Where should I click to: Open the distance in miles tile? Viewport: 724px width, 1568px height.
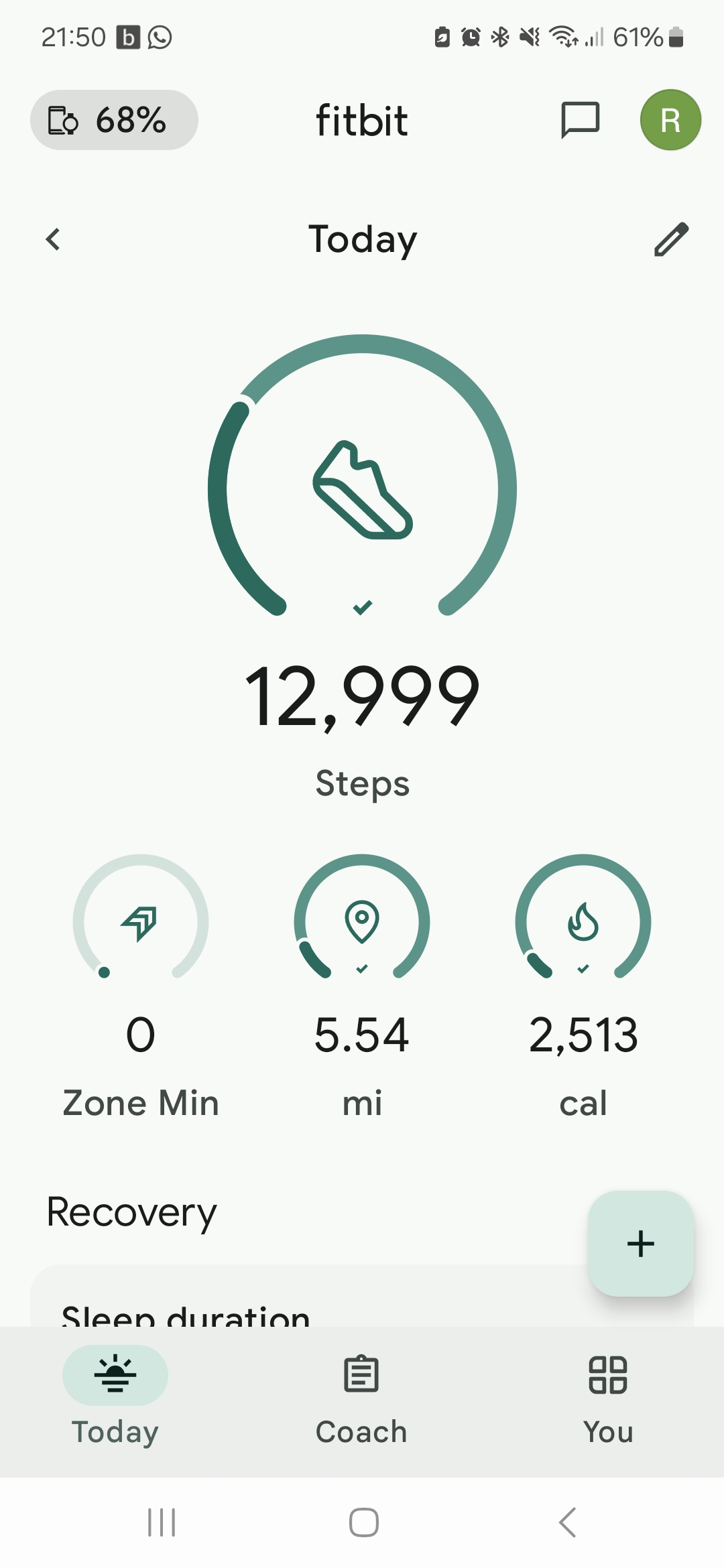[362, 986]
